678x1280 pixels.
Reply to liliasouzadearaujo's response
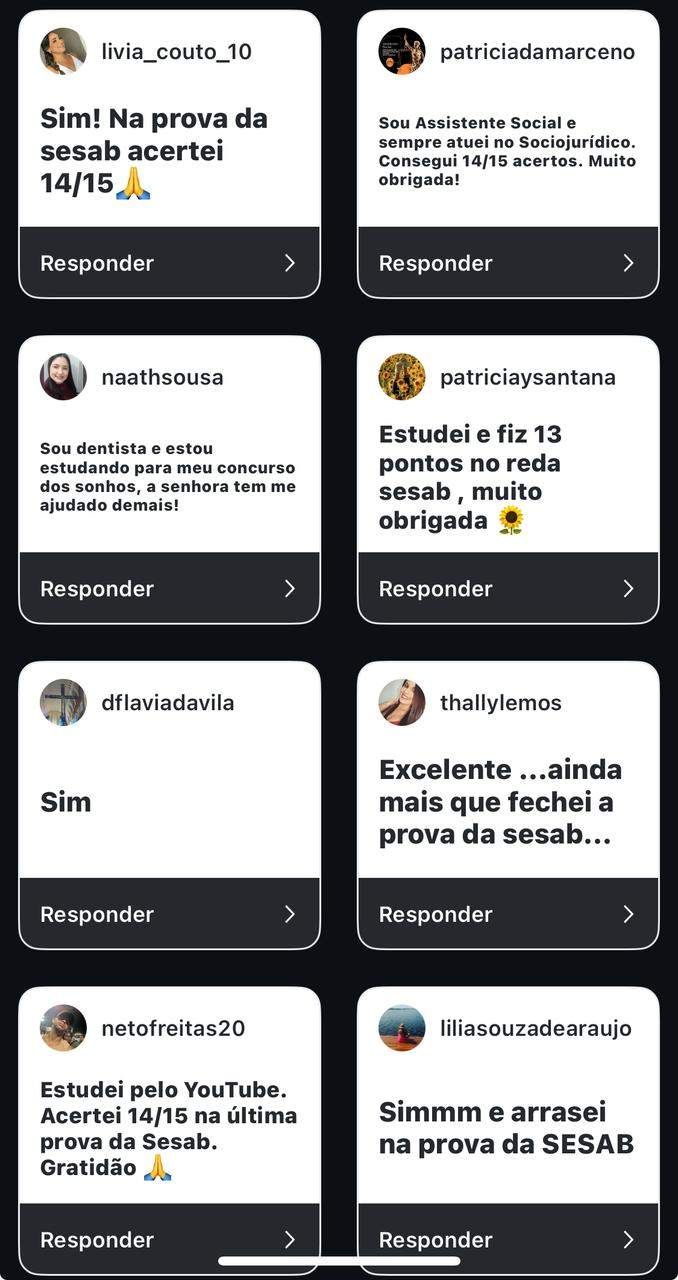[508, 1239]
